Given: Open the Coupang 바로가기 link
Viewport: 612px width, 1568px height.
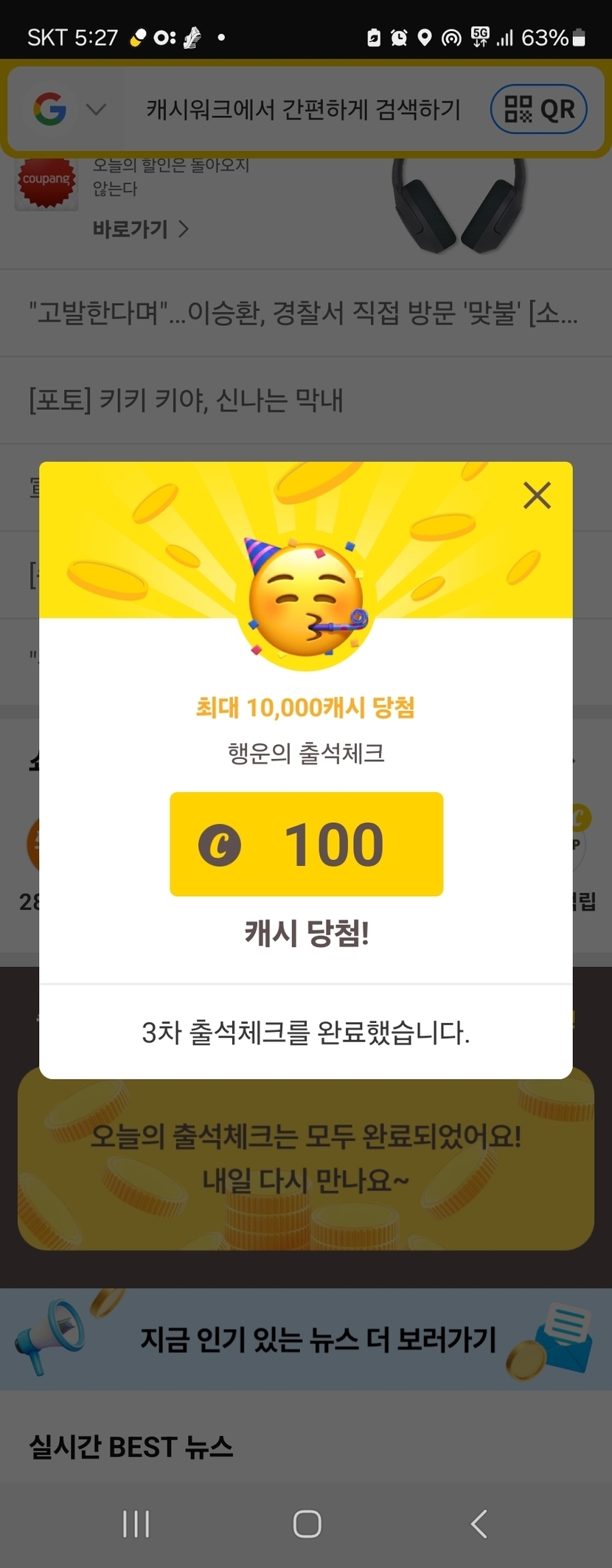Looking at the screenshot, I should 140,229.
